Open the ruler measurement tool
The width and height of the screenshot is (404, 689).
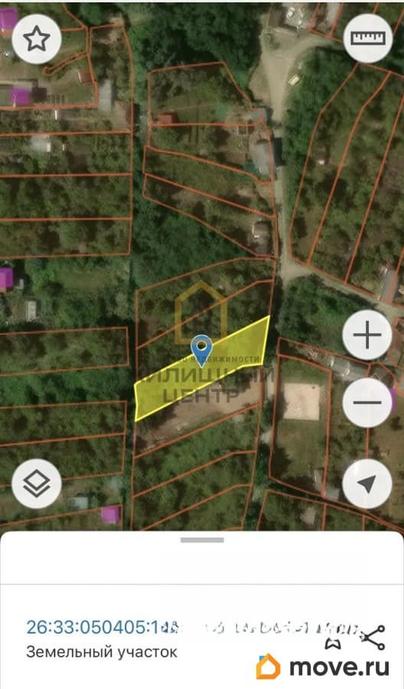(x=368, y=39)
